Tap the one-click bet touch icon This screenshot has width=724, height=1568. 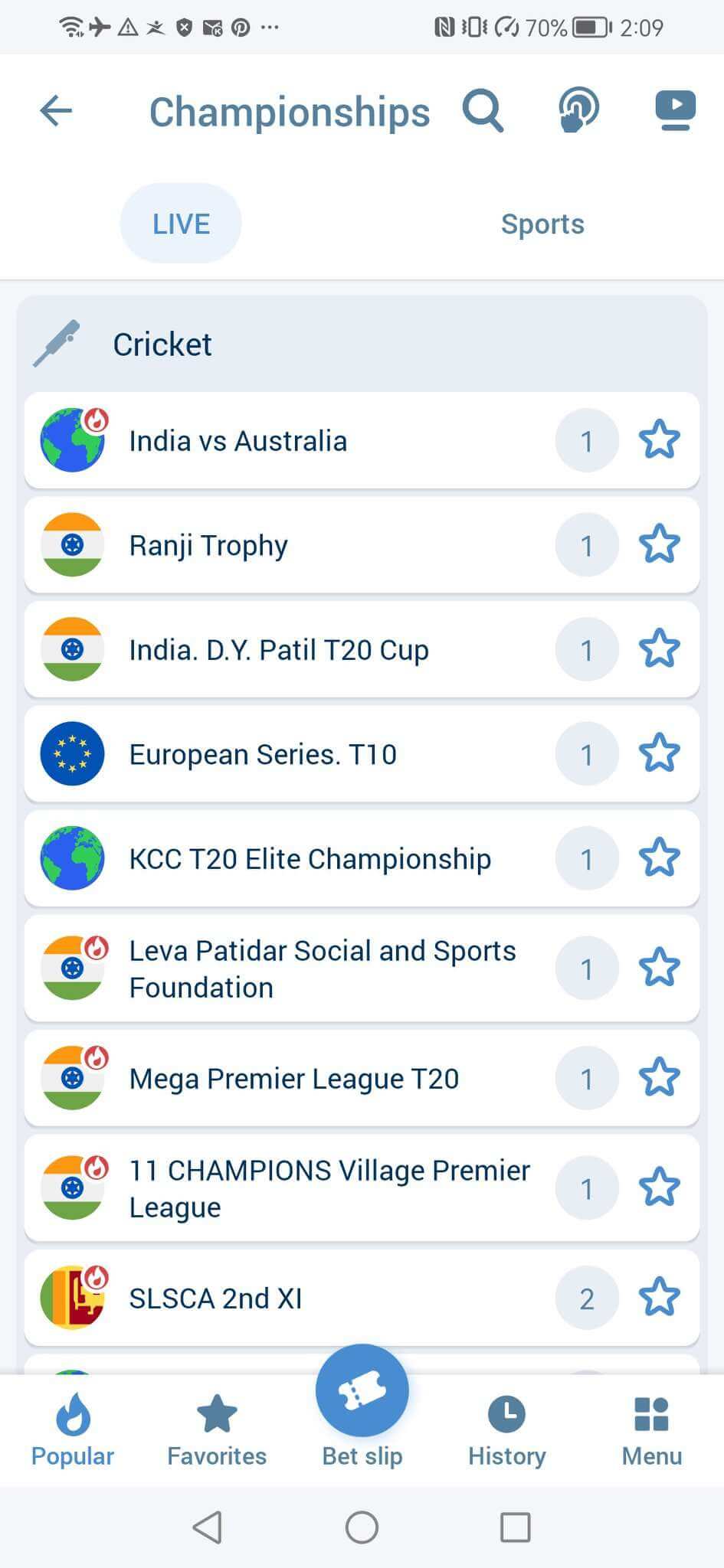578,109
